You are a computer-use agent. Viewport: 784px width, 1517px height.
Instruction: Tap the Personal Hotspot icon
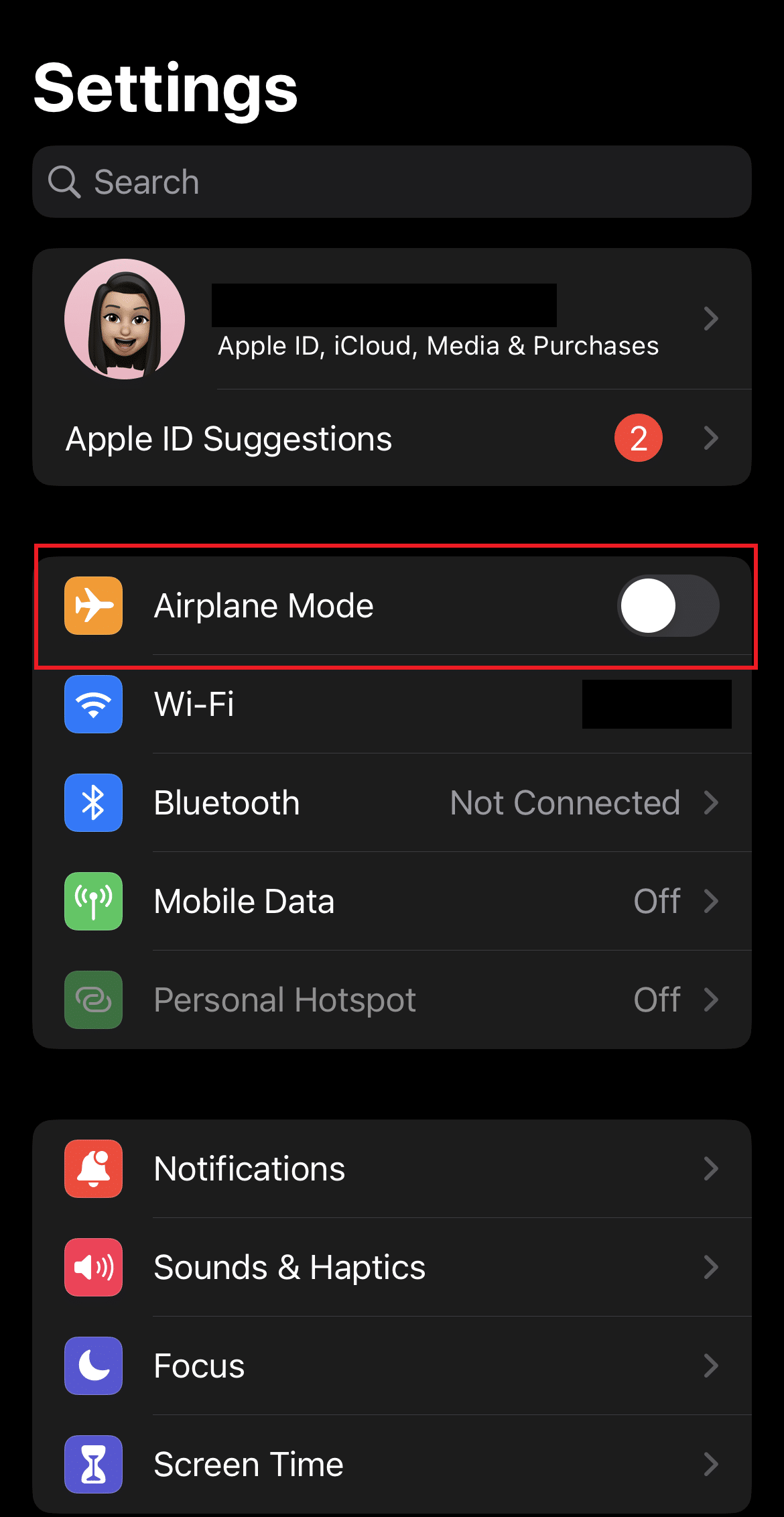pos(93,999)
